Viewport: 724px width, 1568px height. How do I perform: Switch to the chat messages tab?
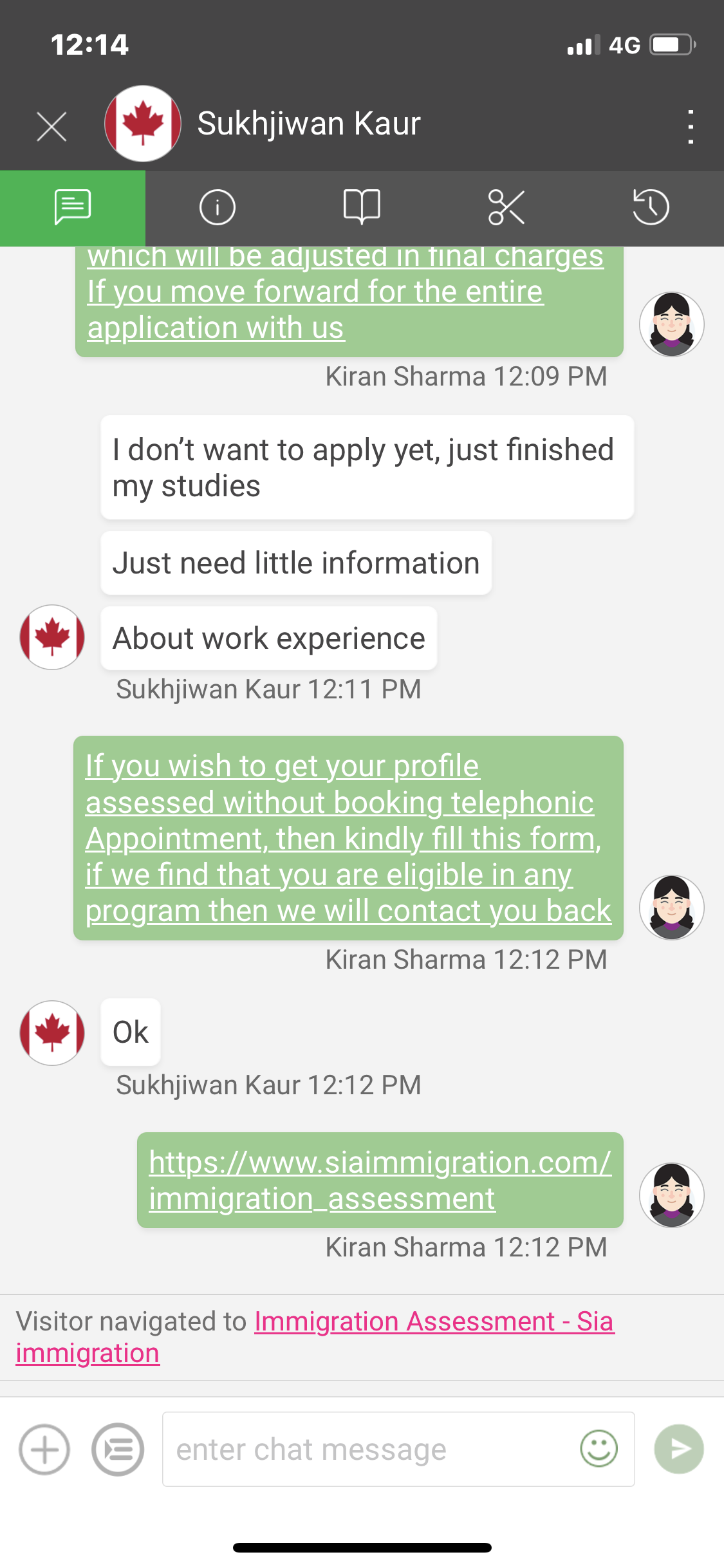[73, 208]
